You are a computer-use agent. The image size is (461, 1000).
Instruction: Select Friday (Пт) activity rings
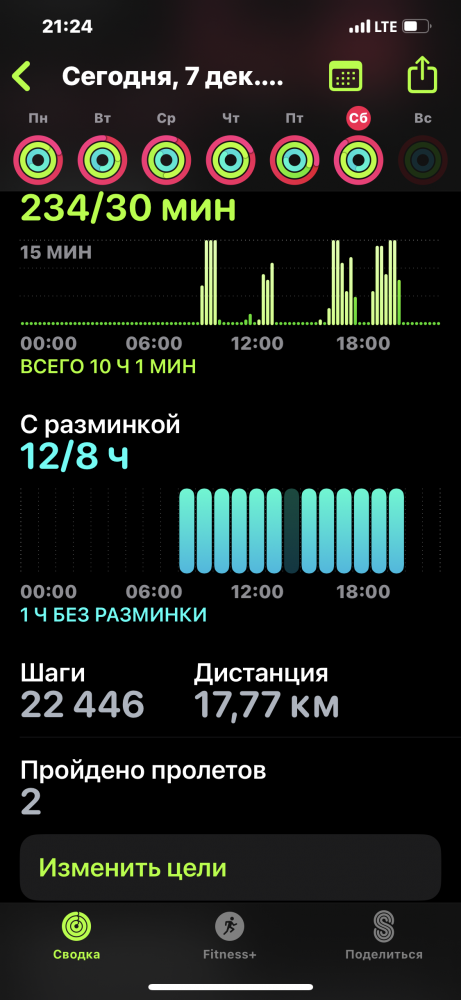click(x=295, y=160)
